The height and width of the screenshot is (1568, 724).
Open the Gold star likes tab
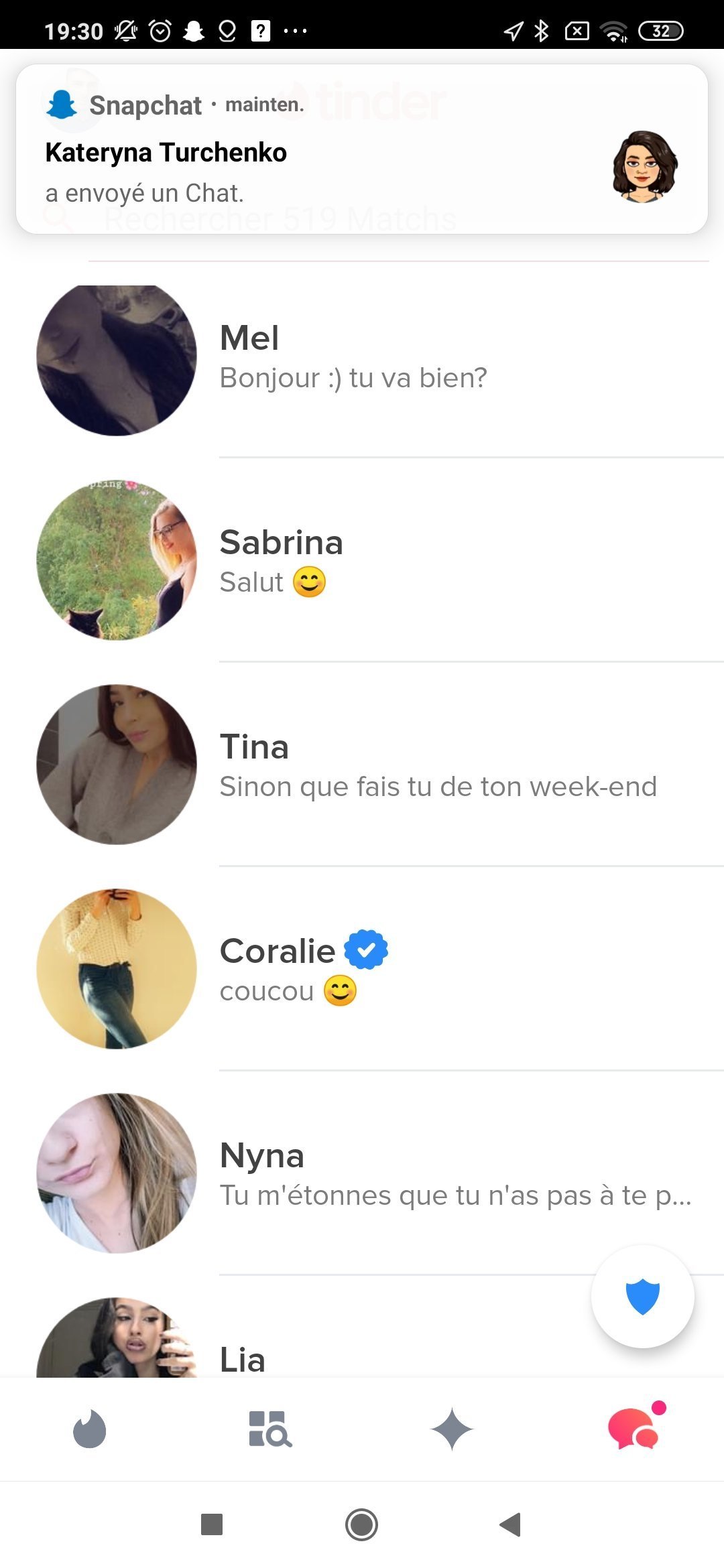pos(452,1429)
